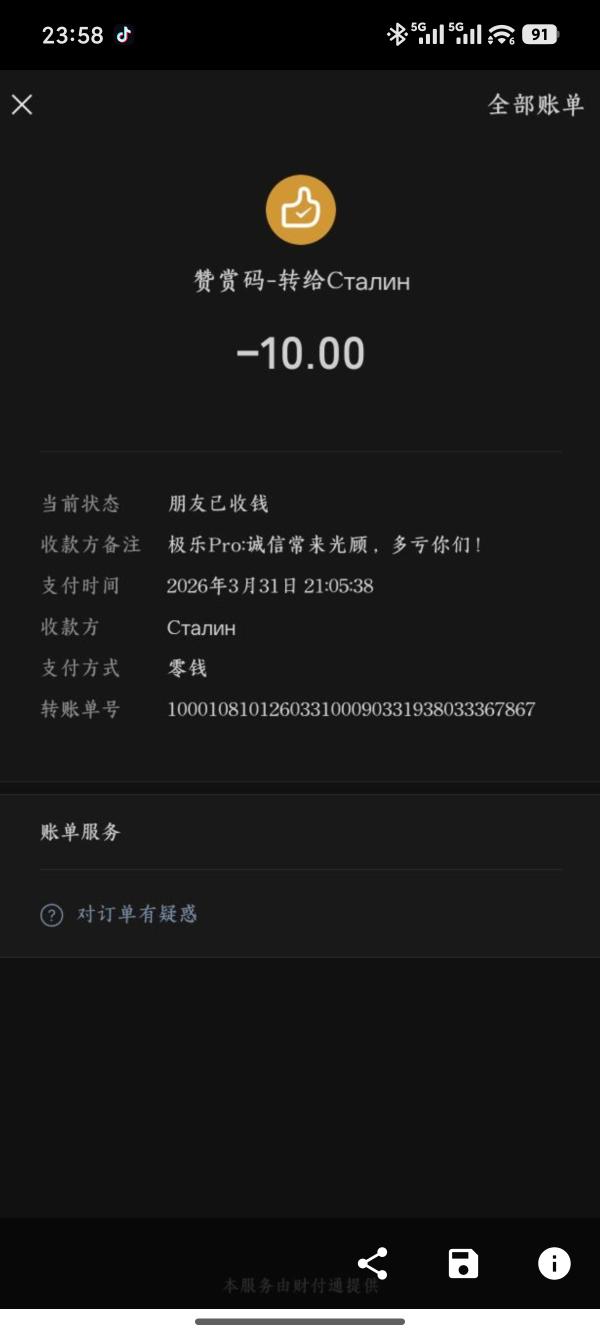
Task: Save the image to the device
Action: (x=463, y=1263)
